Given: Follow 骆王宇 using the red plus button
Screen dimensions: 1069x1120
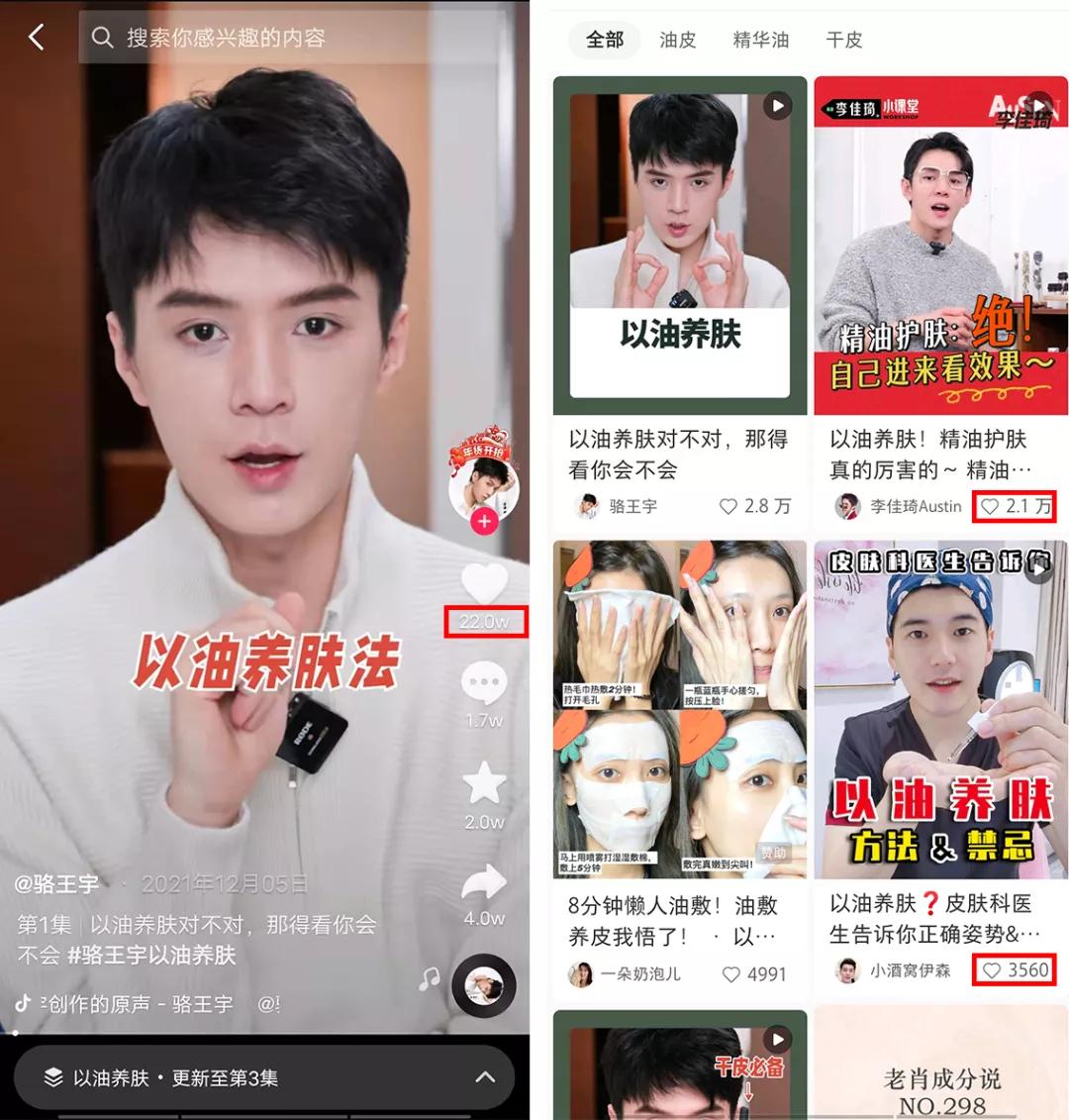Looking at the screenshot, I should [484, 521].
